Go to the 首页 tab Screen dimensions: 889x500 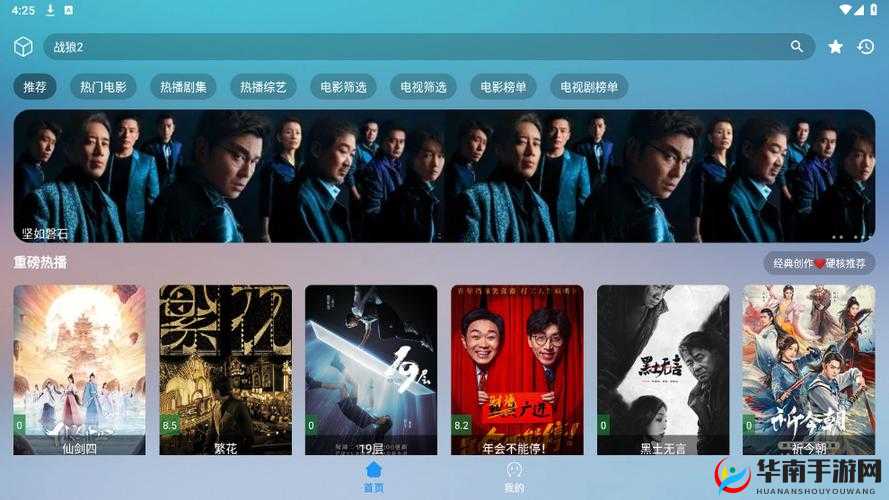click(373, 476)
